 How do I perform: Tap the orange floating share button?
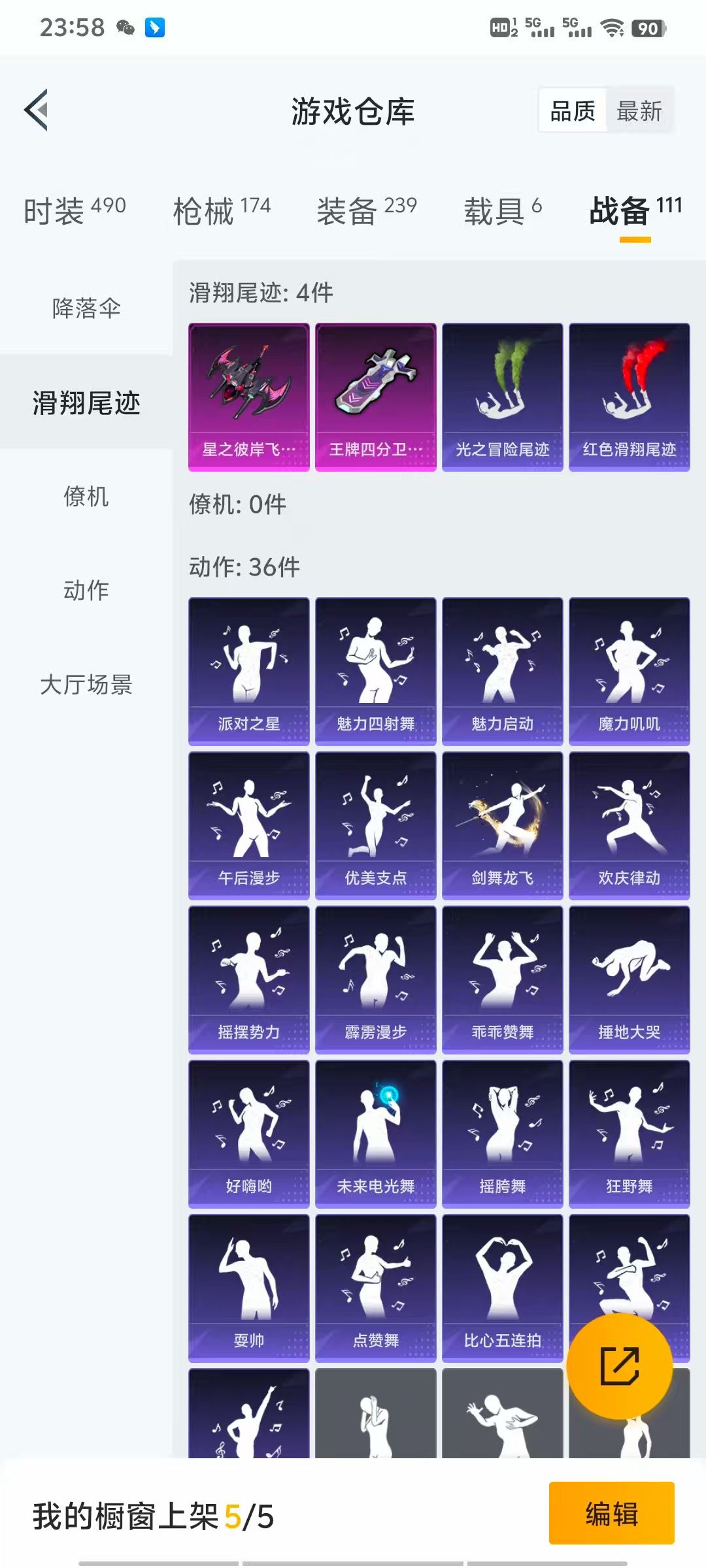click(x=620, y=1366)
